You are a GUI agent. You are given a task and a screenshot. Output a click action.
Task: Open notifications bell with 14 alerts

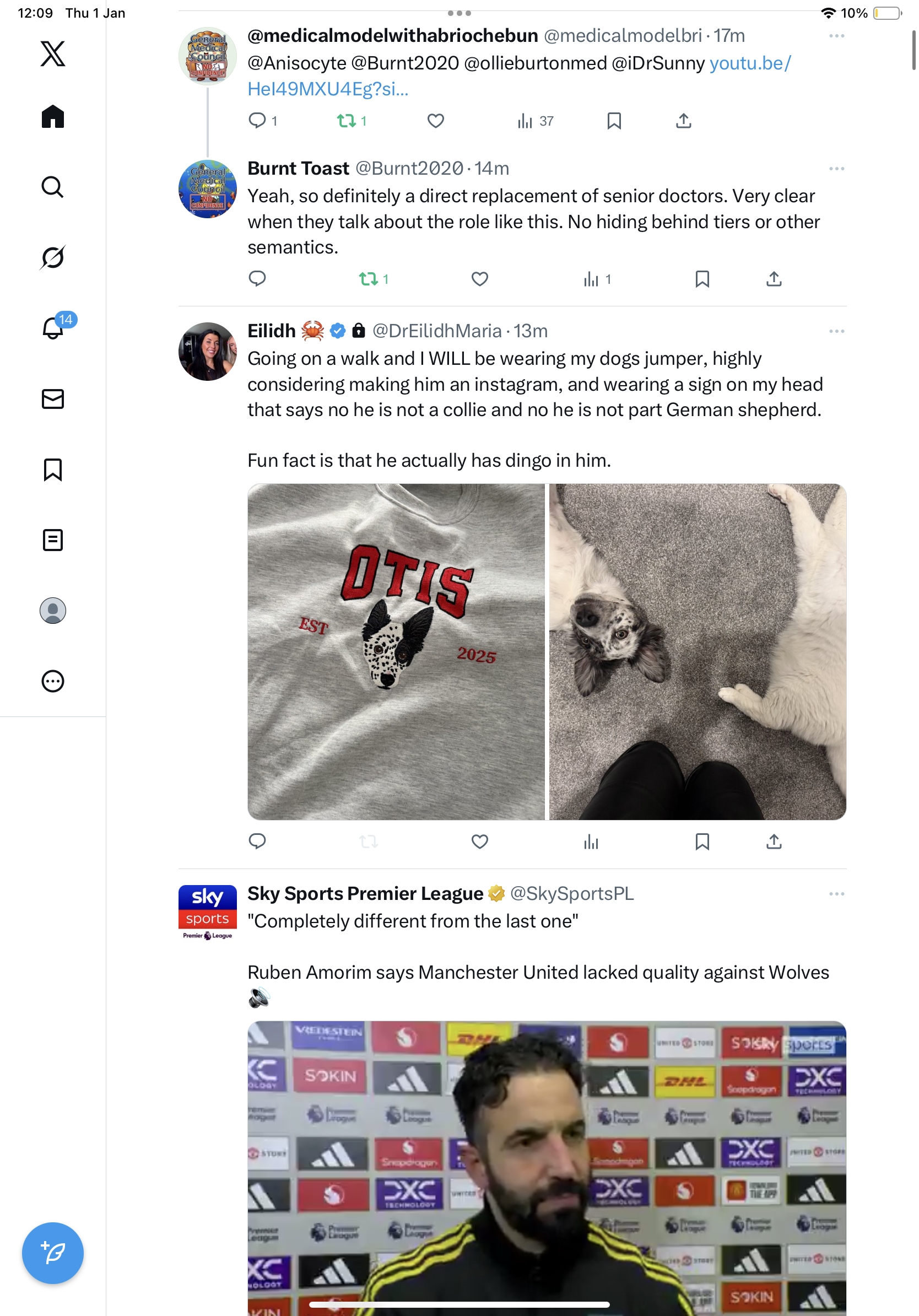tap(53, 328)
